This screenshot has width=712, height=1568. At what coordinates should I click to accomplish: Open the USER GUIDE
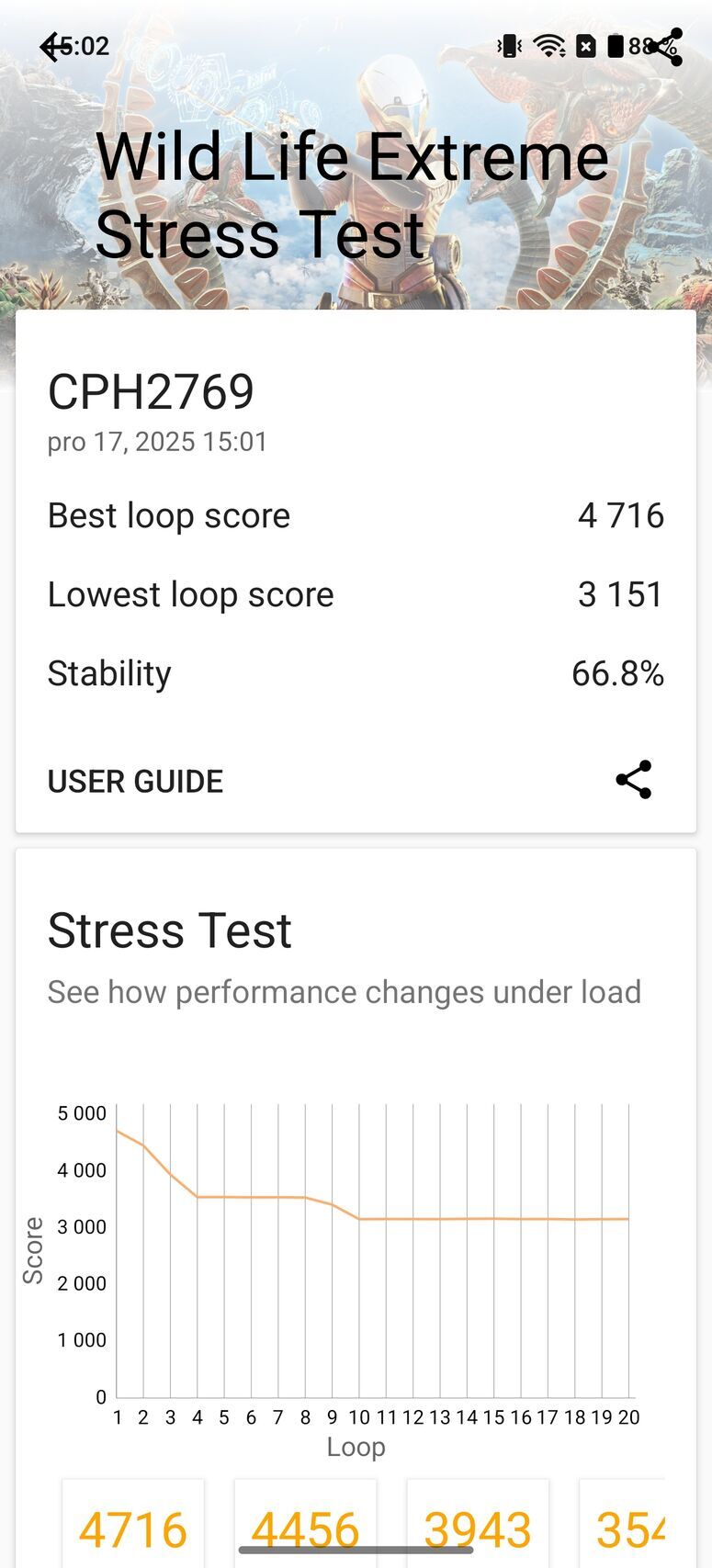click(x=135, y=781)
